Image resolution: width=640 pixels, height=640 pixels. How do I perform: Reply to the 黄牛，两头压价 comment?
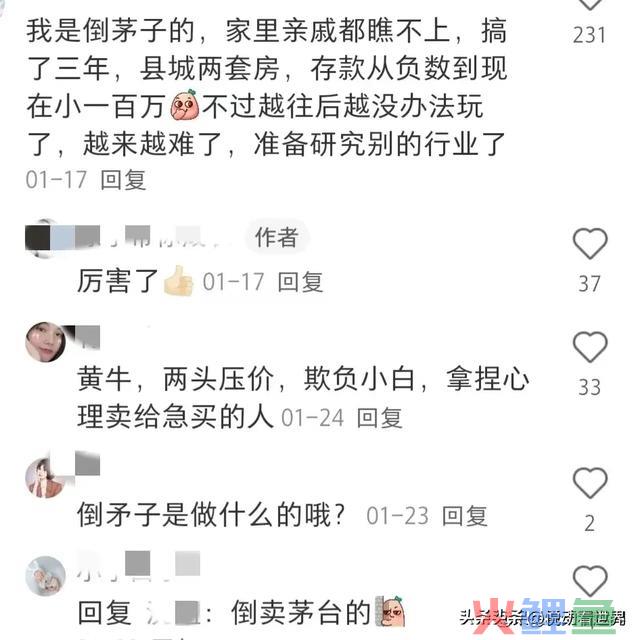[380, 417]
